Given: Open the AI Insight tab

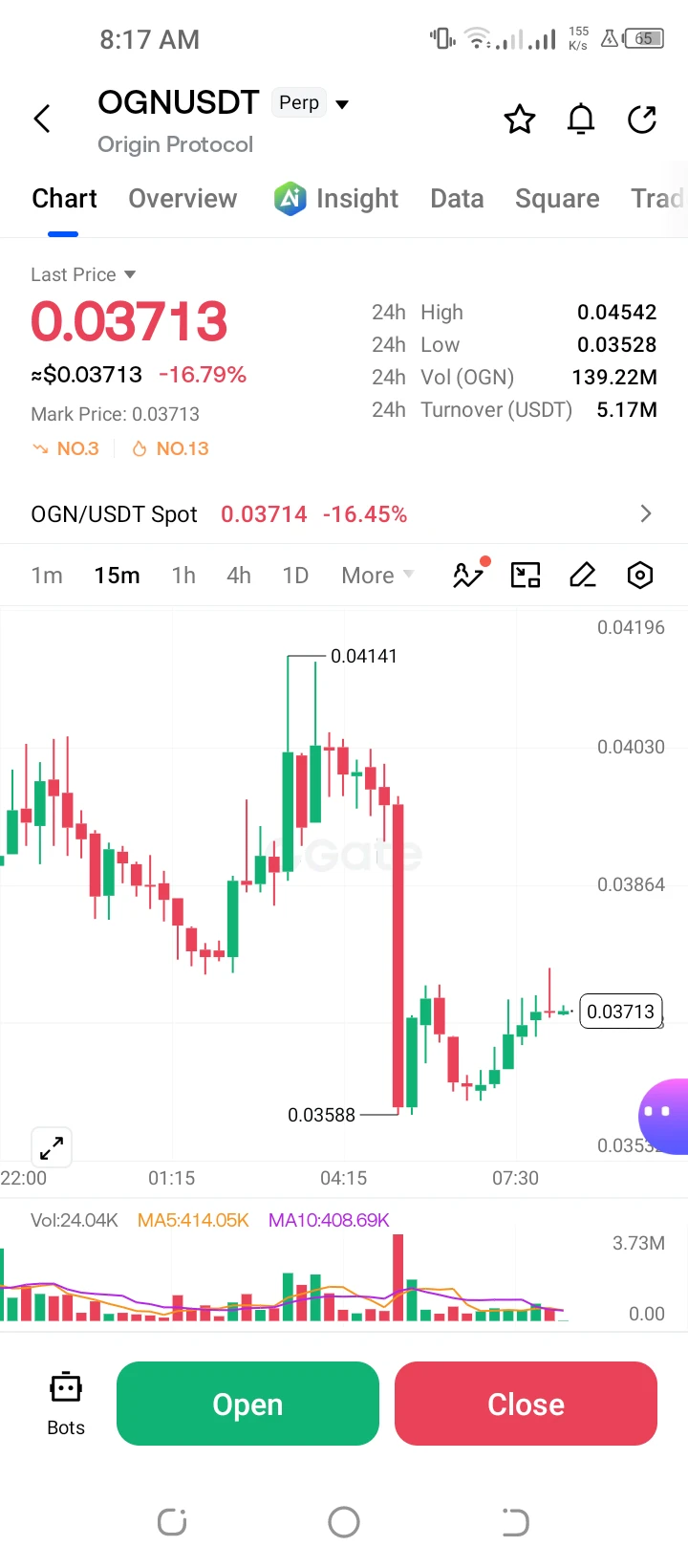Looking at the screenshot, I should (336, 199).
